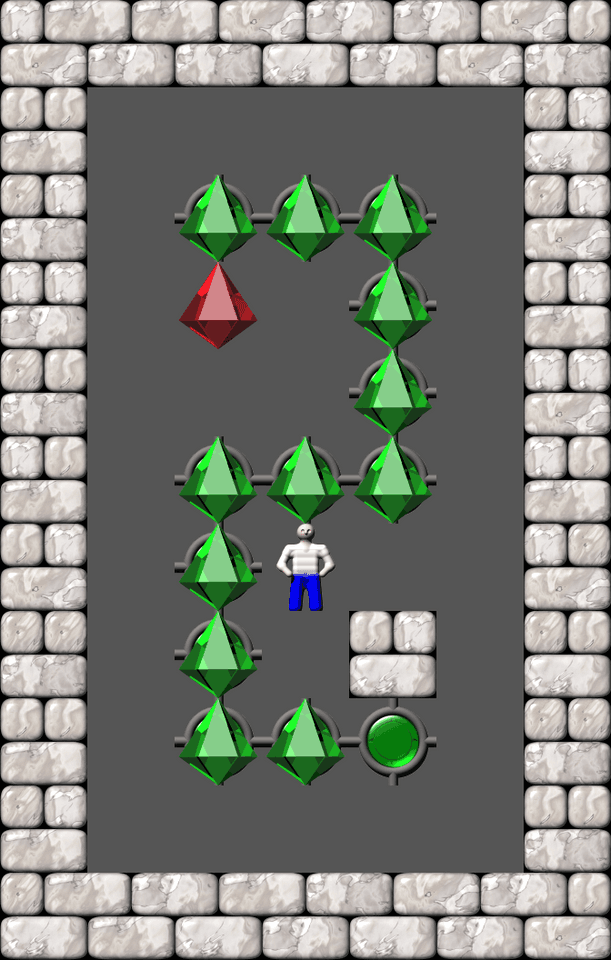611x960 pixels.
Task: Tap the warehouse keeper character
Action: click(305, 567)
